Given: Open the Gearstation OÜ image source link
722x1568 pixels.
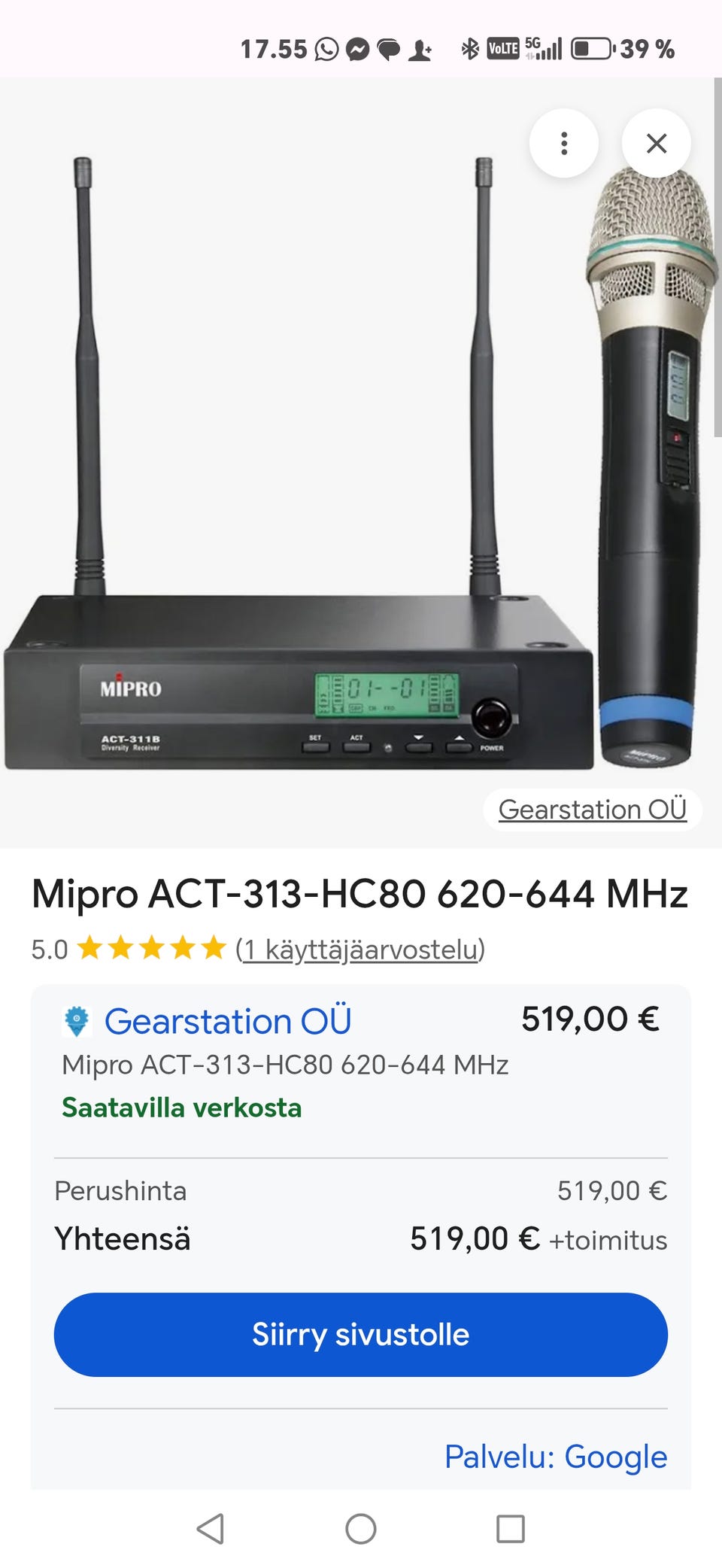Looking at the screenshot, I should point(592,809).
